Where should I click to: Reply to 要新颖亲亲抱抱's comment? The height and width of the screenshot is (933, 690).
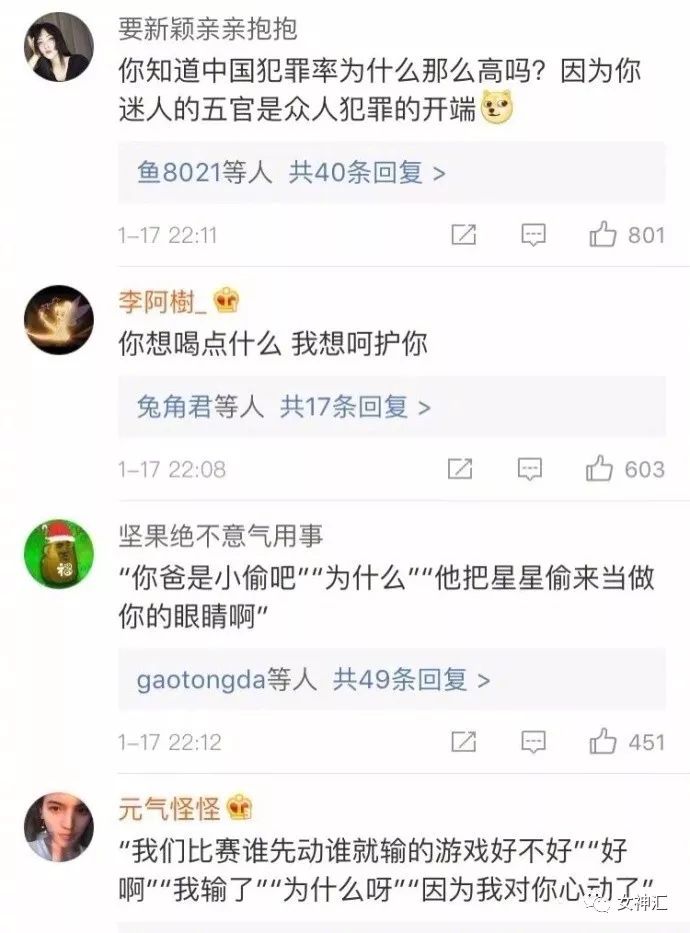[x=533, y=235]
